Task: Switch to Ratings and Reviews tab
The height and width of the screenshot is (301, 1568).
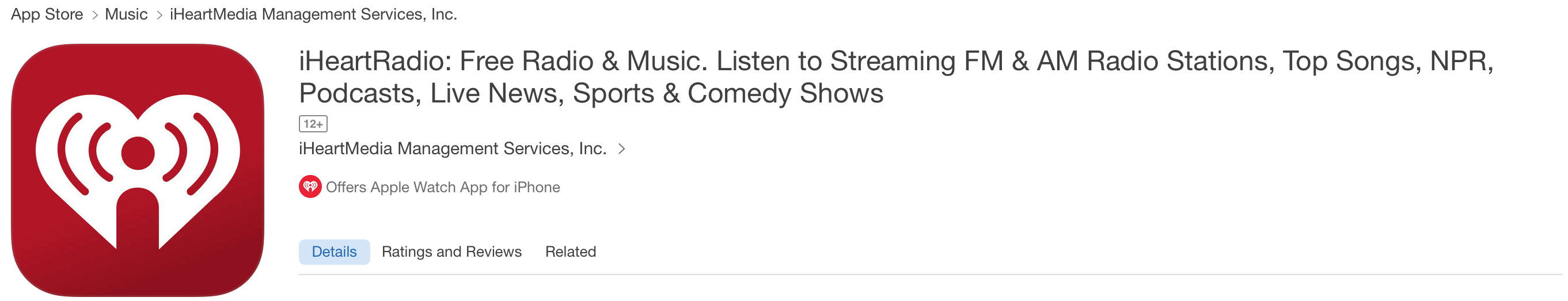Action: click(x=451, y=252)
